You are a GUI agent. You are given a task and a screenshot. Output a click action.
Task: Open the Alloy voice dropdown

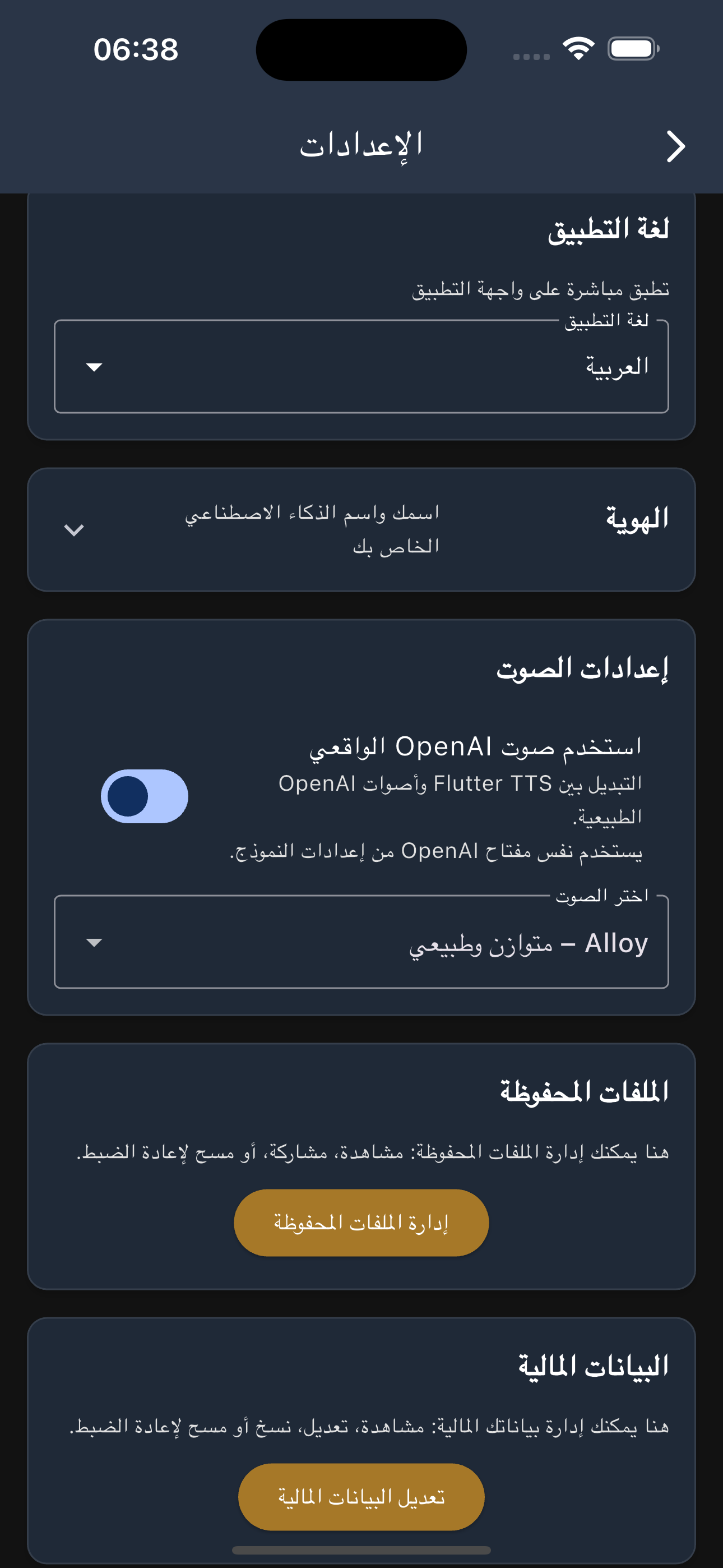[362, 943]
